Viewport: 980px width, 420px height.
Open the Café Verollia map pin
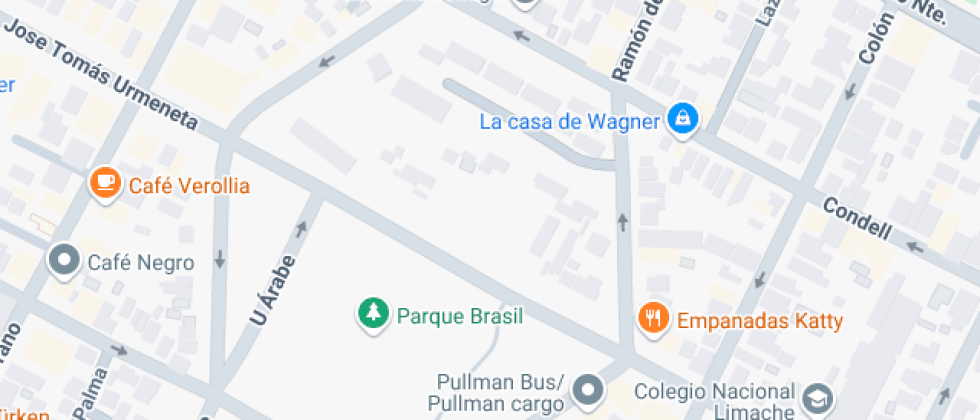click(x=105, y=184)
